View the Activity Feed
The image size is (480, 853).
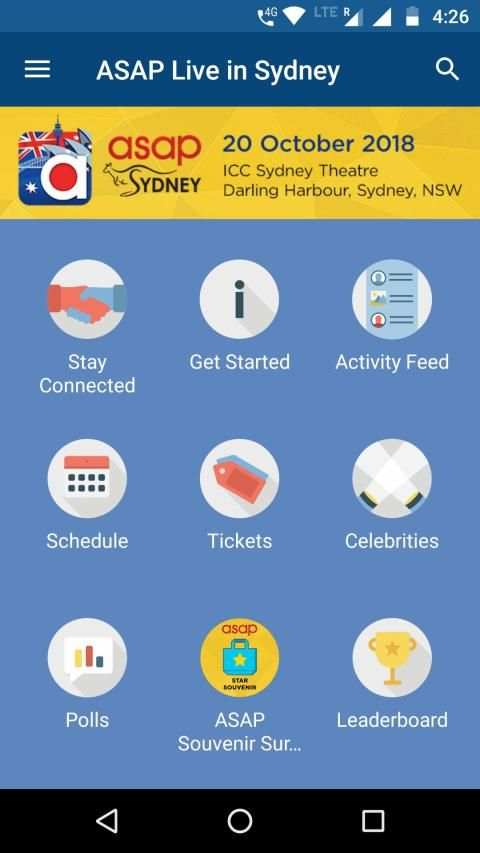[x=392, y=316]
